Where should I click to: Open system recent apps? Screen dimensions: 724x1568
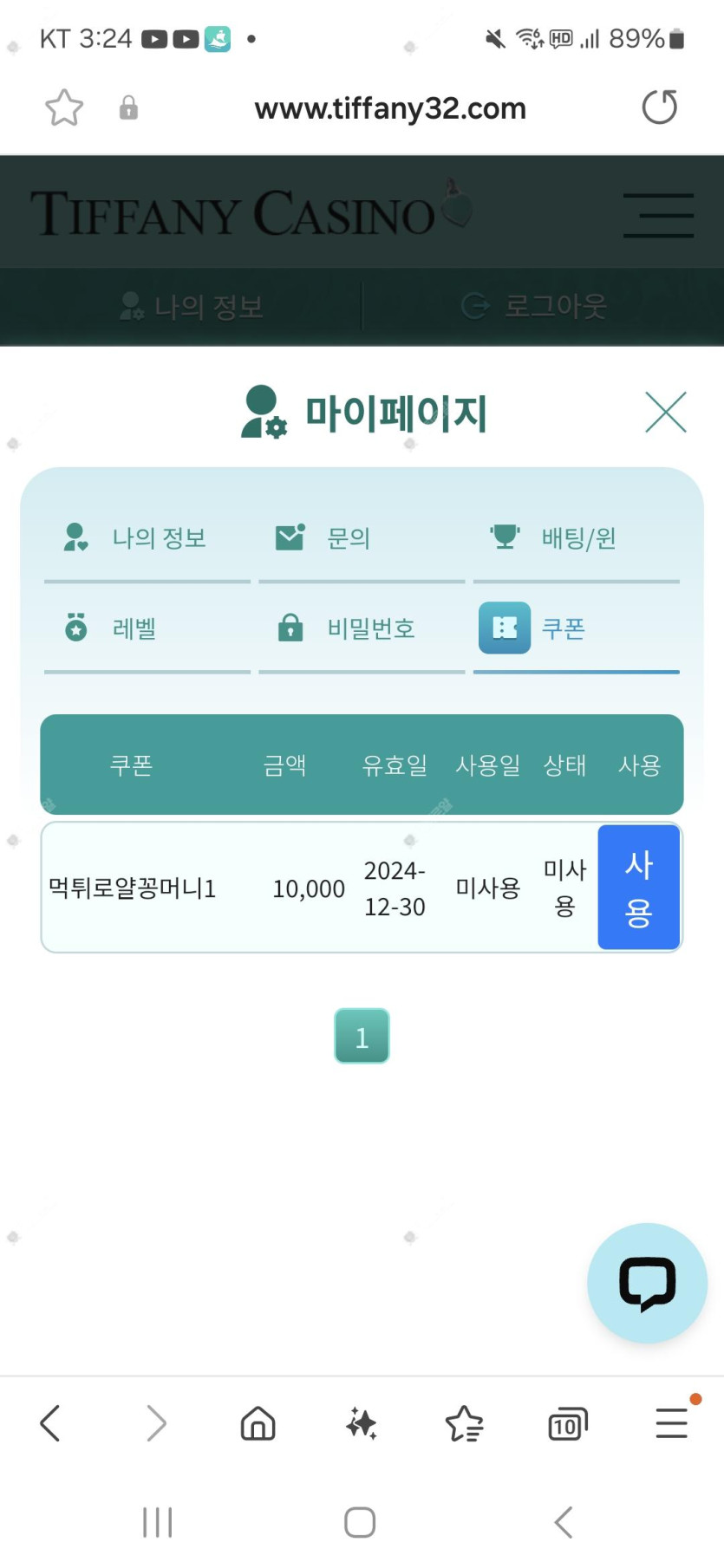coord(157,1522)
